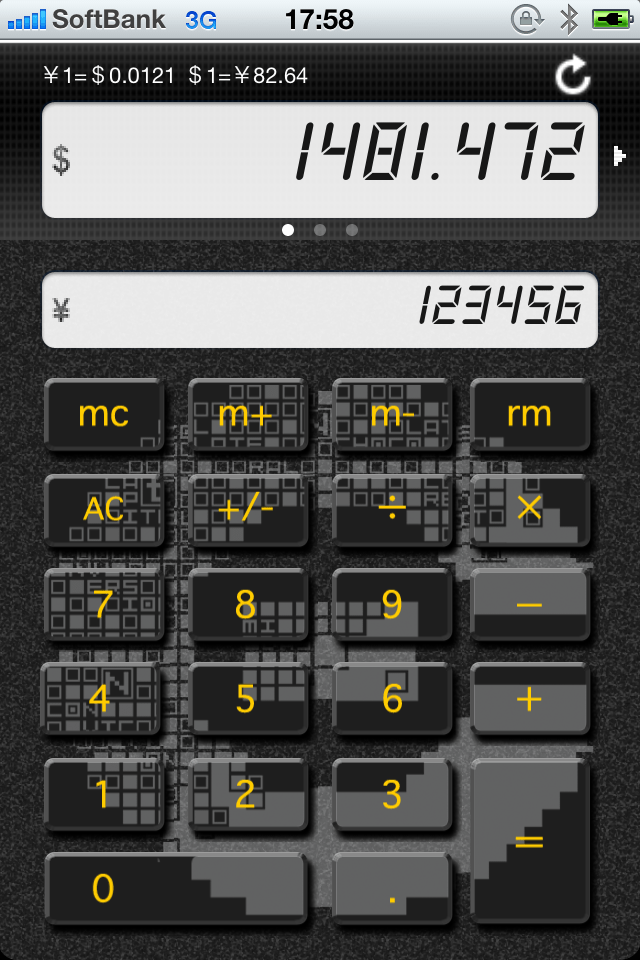Tap the mc memory clear key

pyautogui.click(x=104, y=413)
